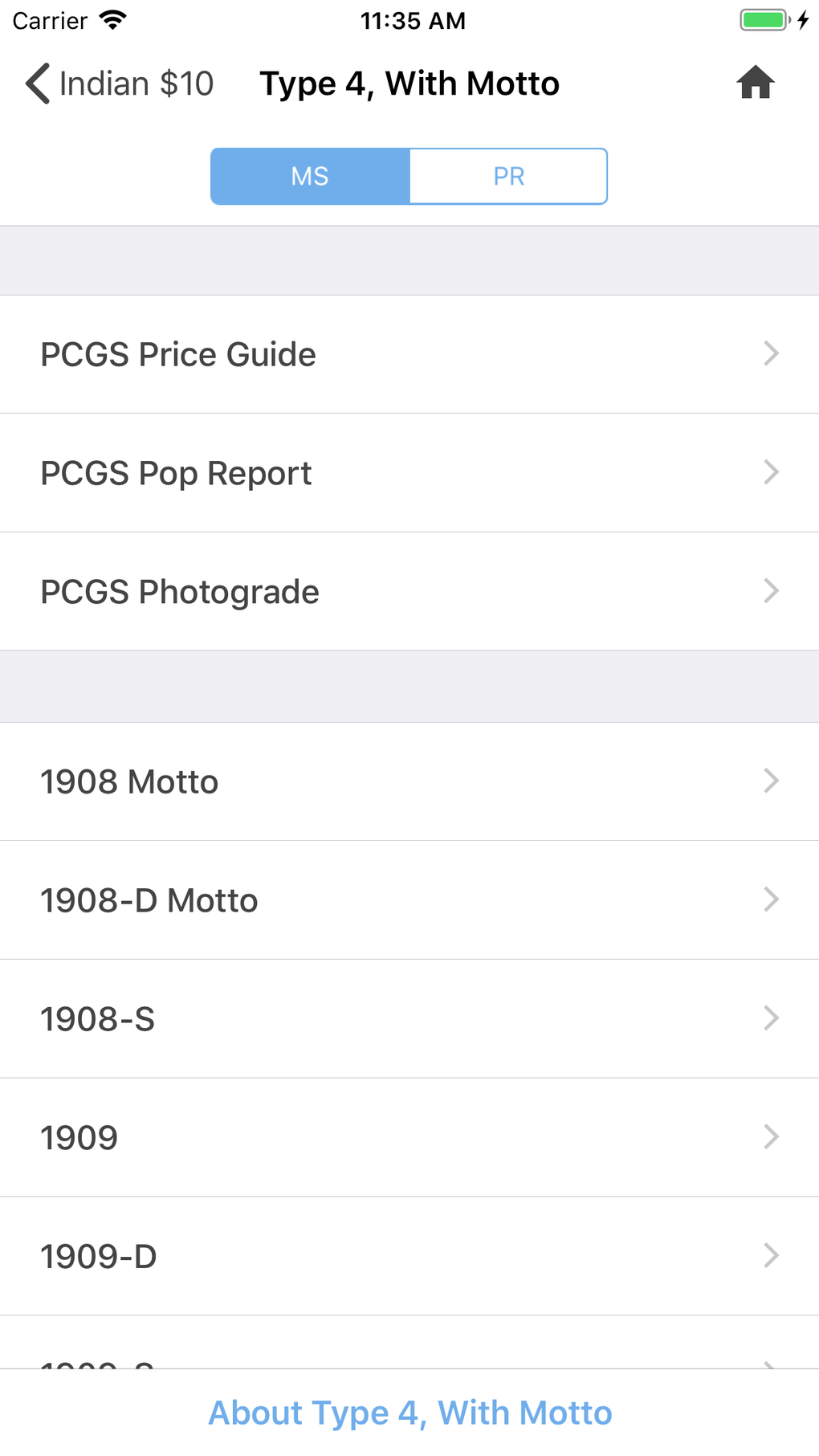View the PCGS Pop Report
The height and width of the screenshot is (1456, 819).
click(x=409, y=473)
